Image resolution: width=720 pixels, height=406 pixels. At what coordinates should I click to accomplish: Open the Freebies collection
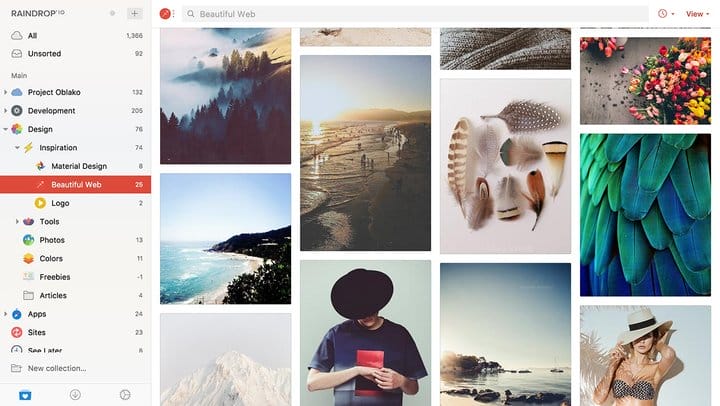coord(54,277)
